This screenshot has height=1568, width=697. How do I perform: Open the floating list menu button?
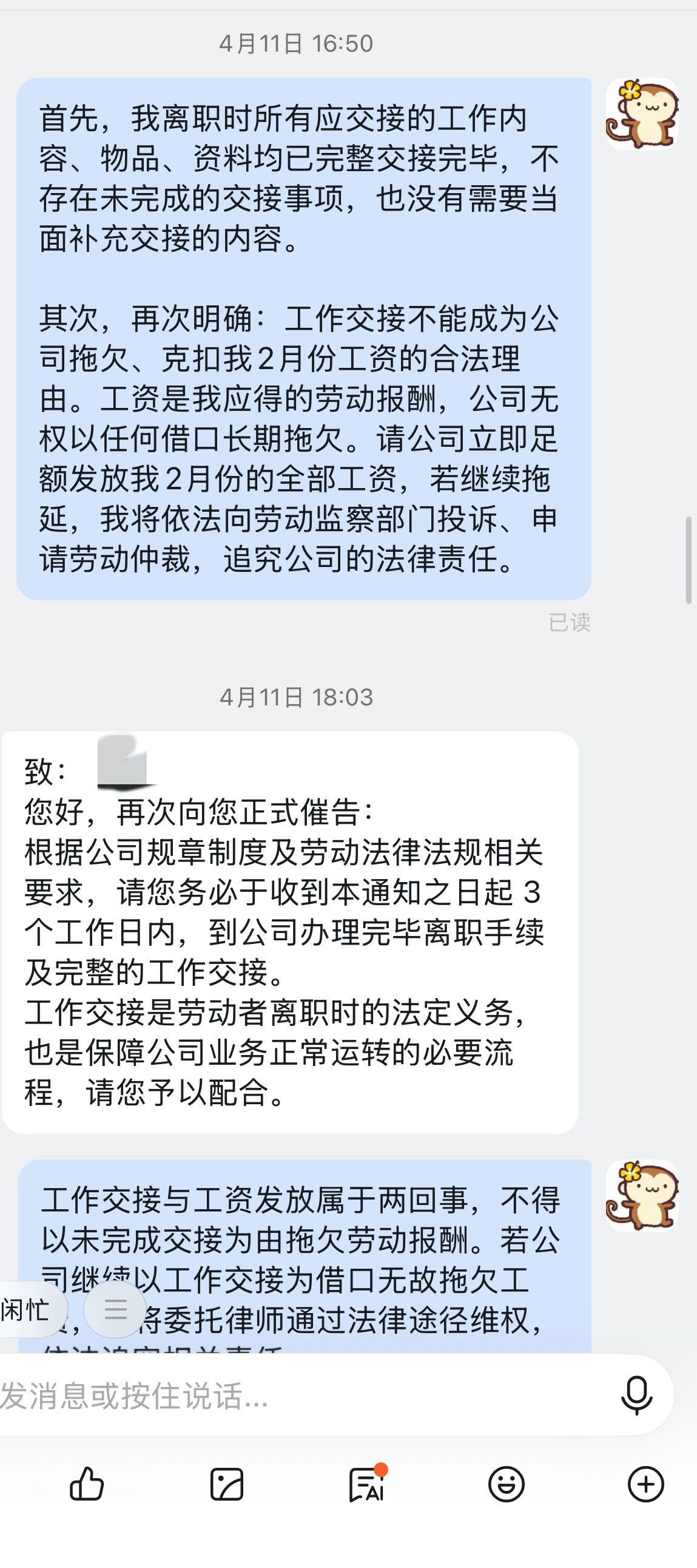tap(115, 1309)
